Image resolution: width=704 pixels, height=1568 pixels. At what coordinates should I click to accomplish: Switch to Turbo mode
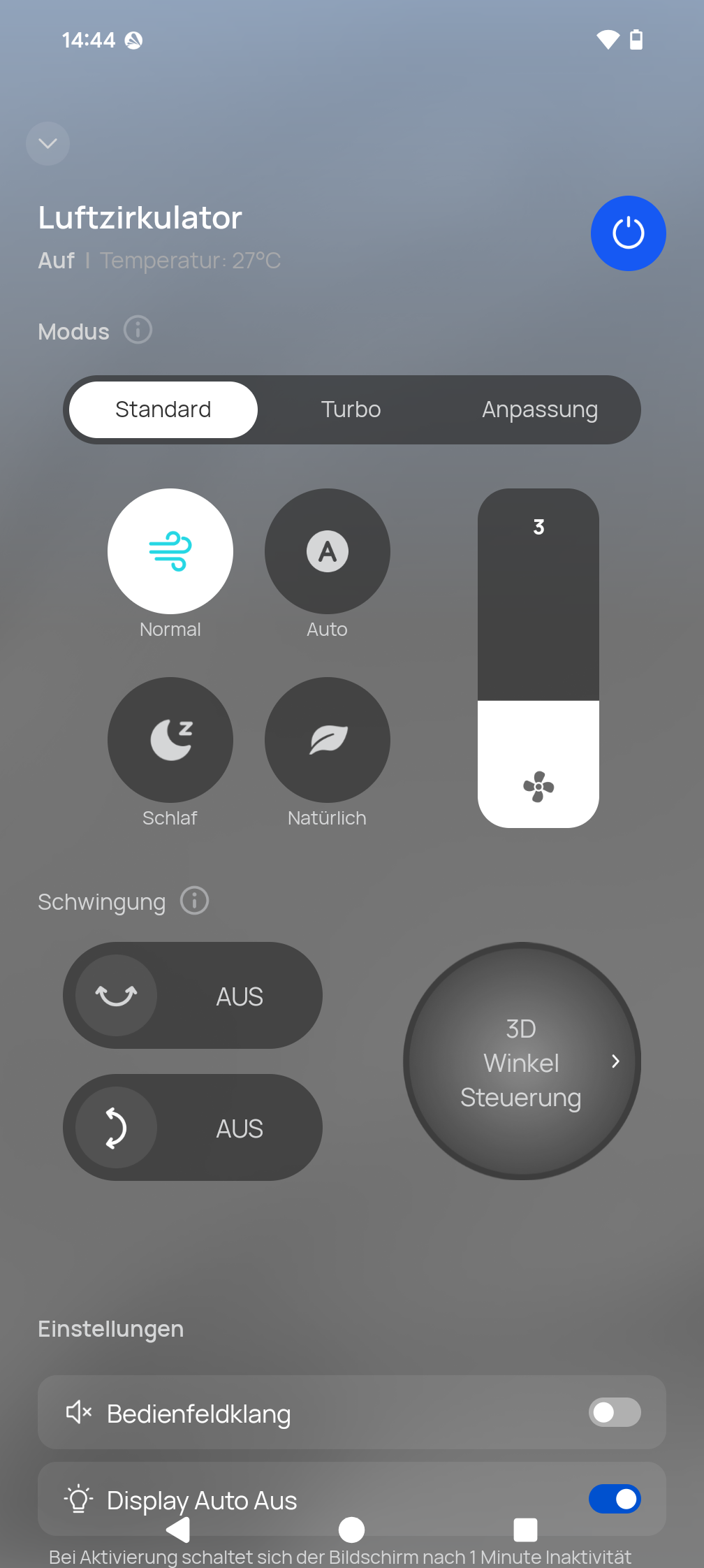click(351, 409)
